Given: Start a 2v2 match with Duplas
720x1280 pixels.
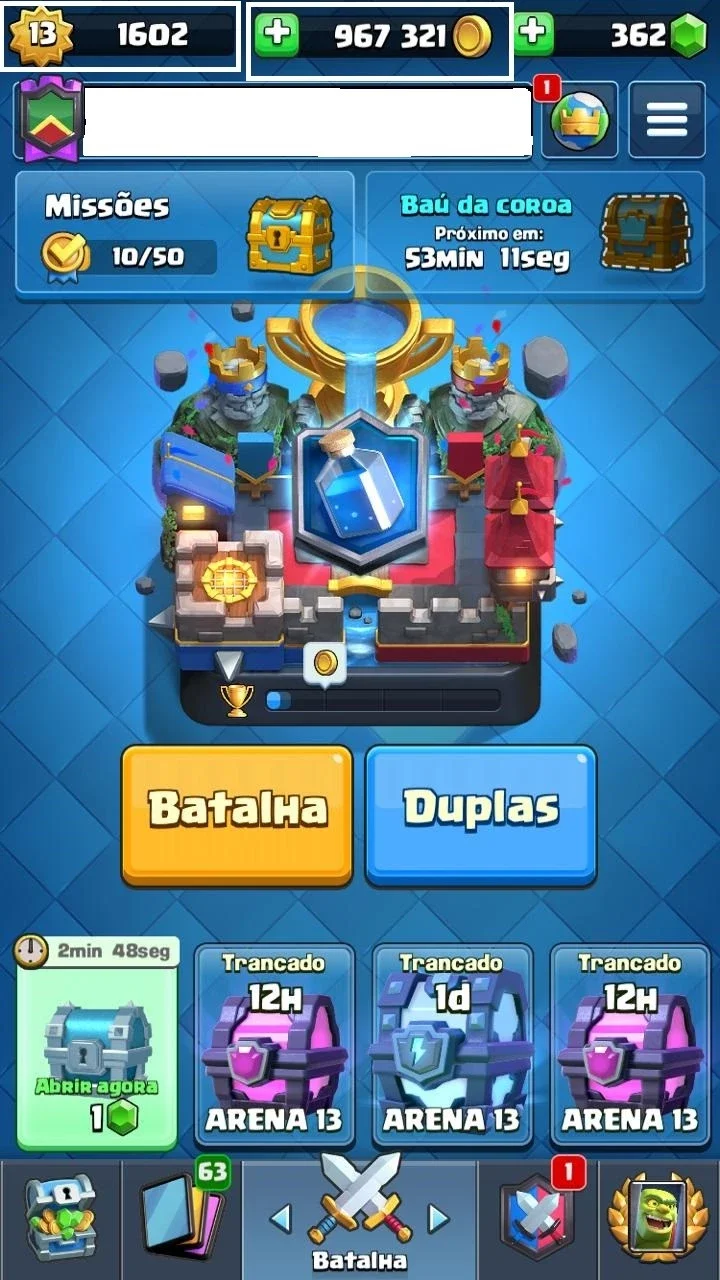Looking at the screenshot, I should pyautogui.click(x=481, y=814).
